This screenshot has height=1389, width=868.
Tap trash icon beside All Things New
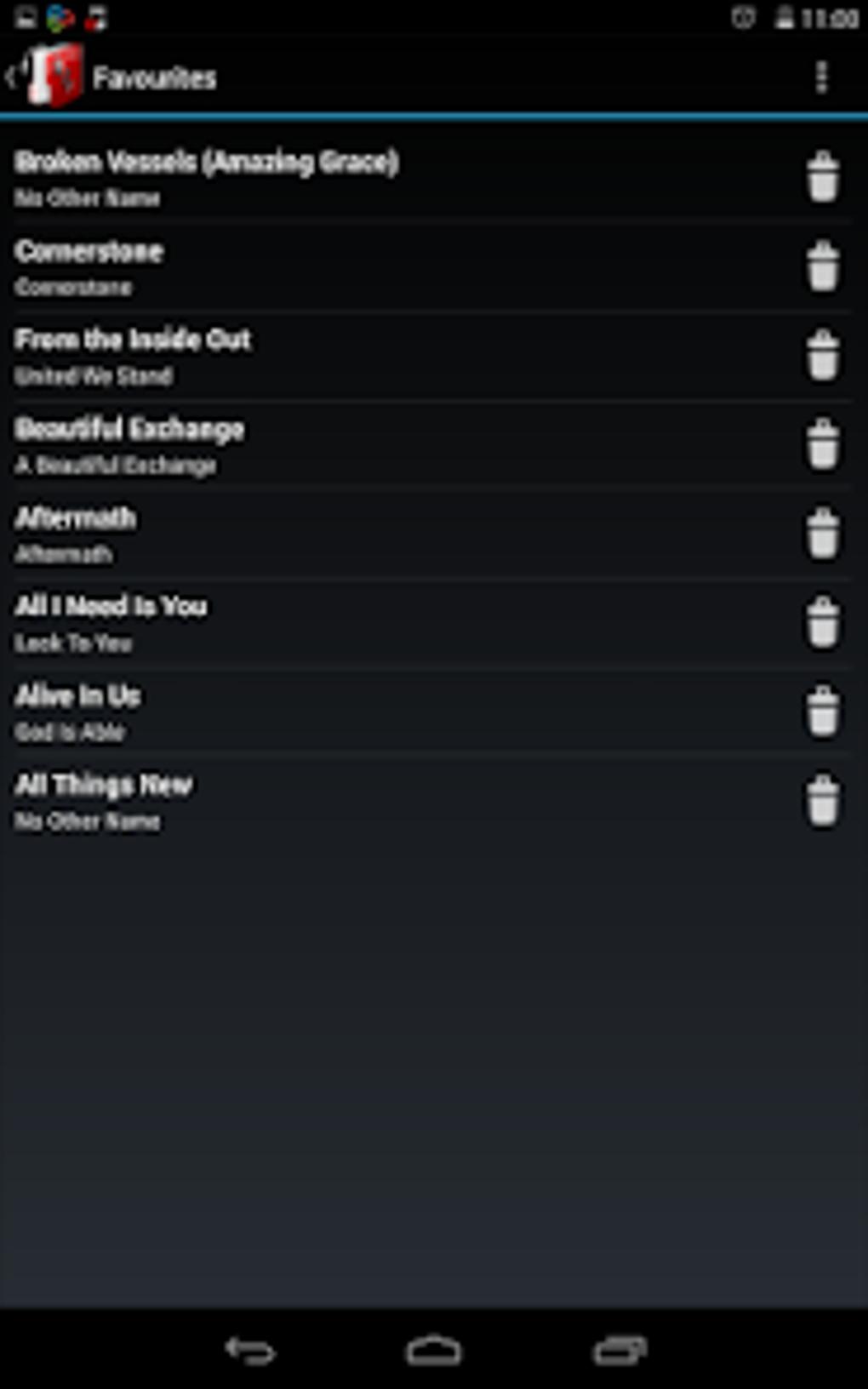822,801
